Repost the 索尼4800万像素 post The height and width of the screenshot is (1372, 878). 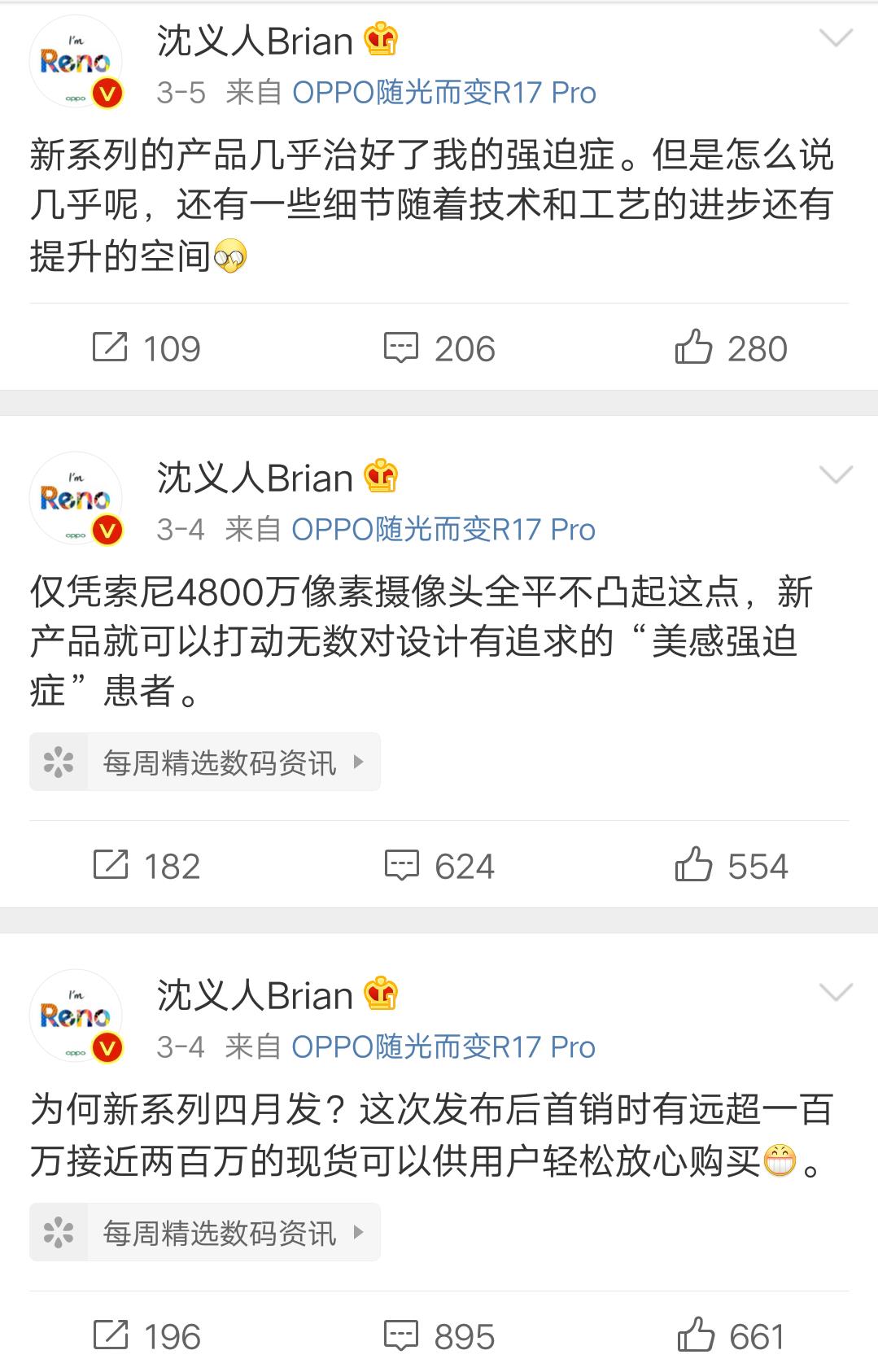146,866
